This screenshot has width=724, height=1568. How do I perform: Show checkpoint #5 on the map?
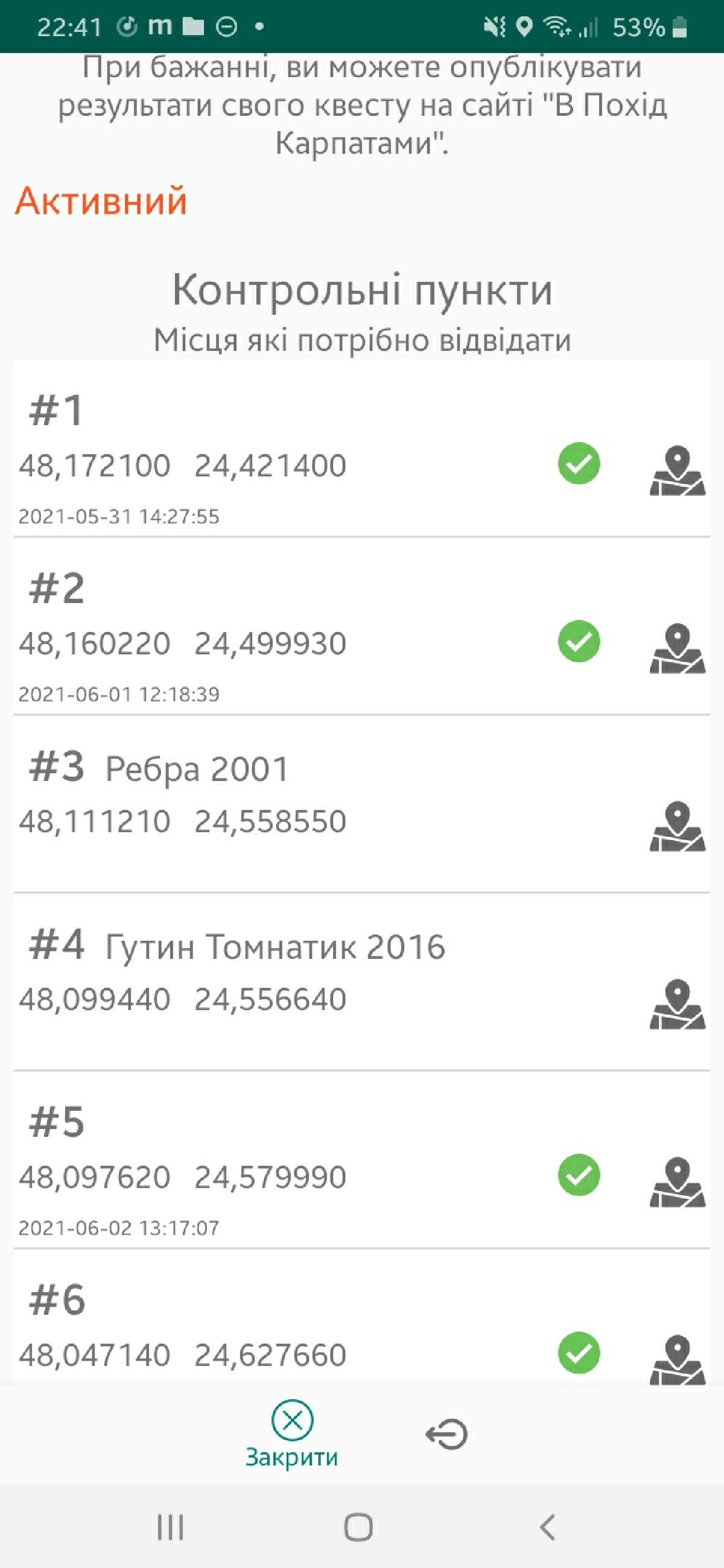click(x=677, y=1181)
